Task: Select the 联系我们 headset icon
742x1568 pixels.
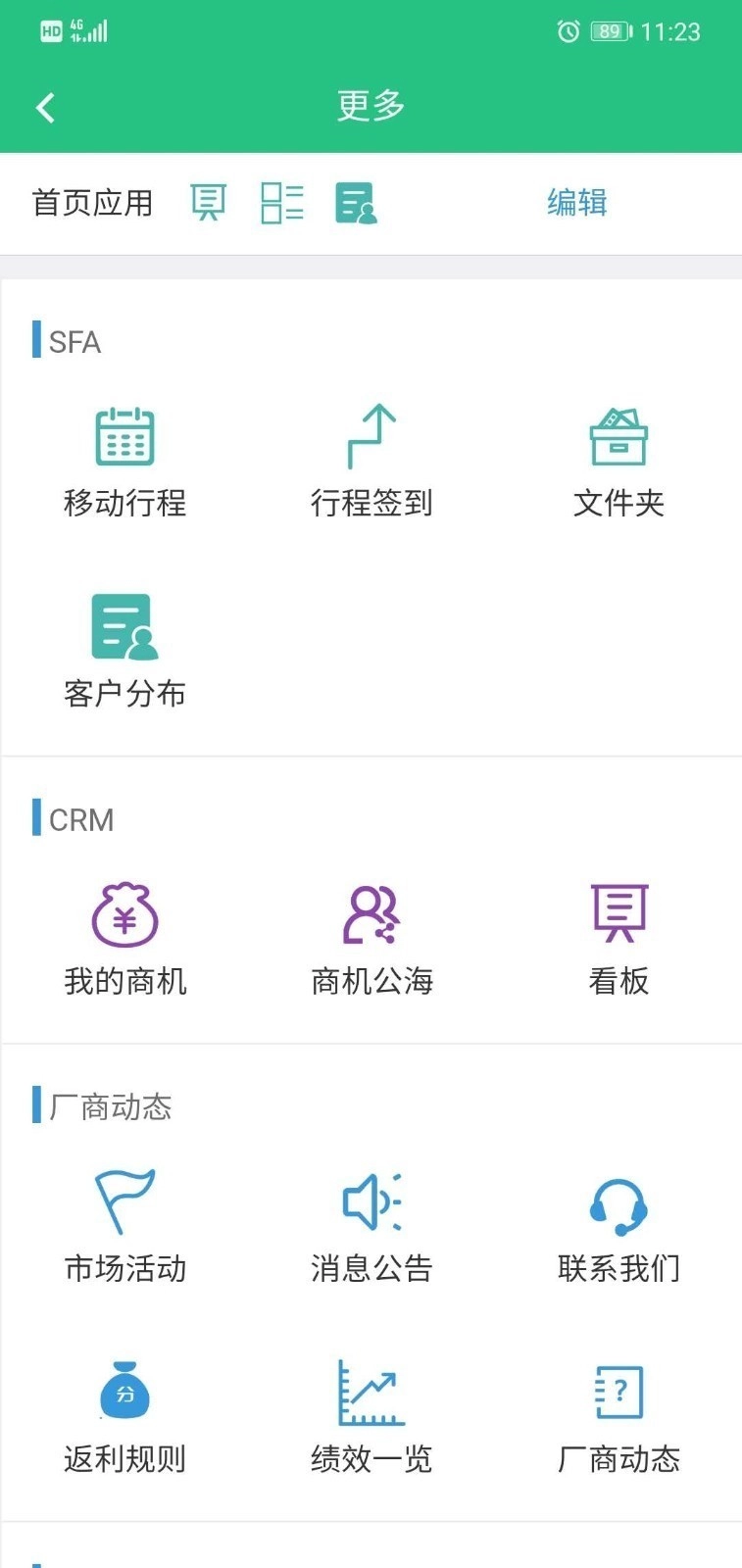Action: point(618,1205)
